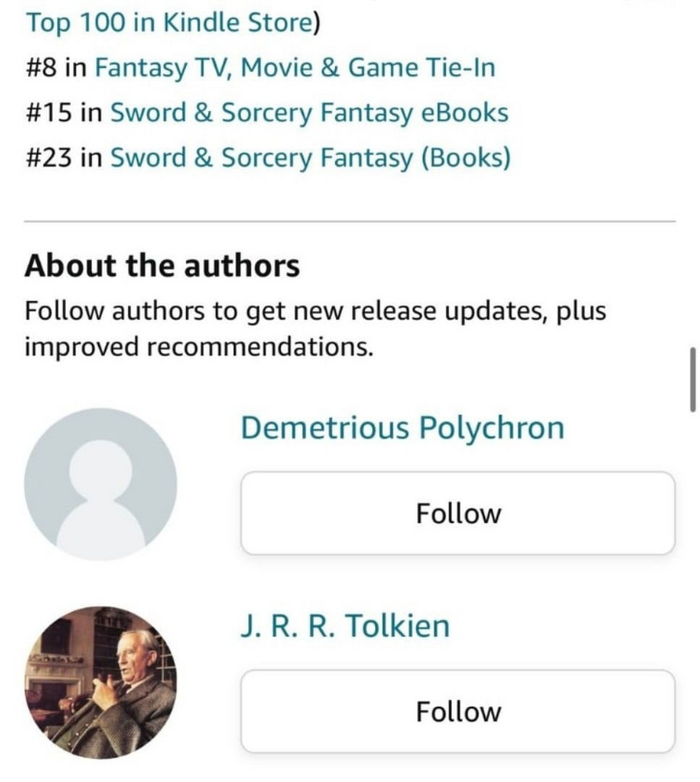Follow author J. R. R. Tolkien

(458, 711)
